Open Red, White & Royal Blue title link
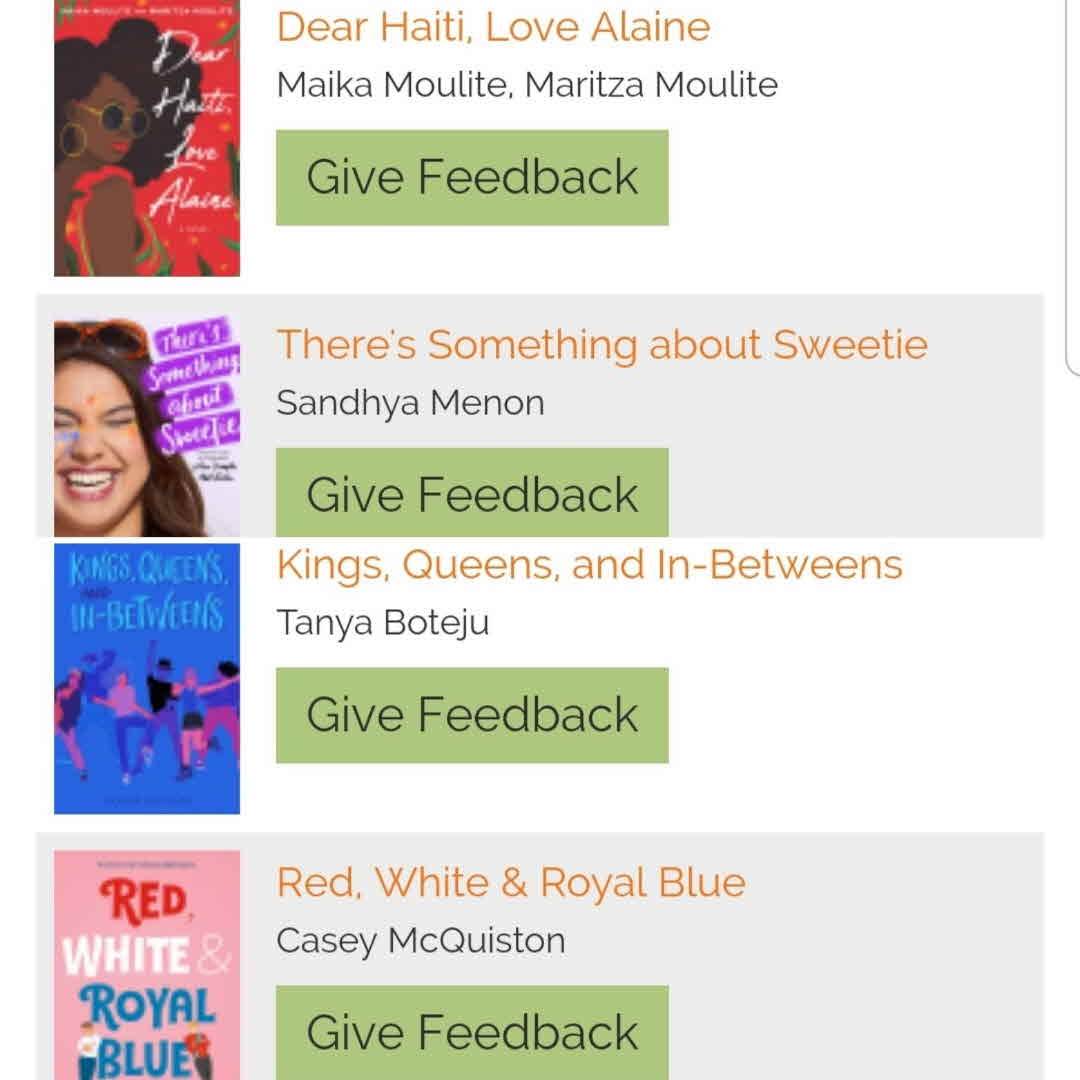Image resolution: width=1080 pixels, height=1080 pixels. coord(511,883)
